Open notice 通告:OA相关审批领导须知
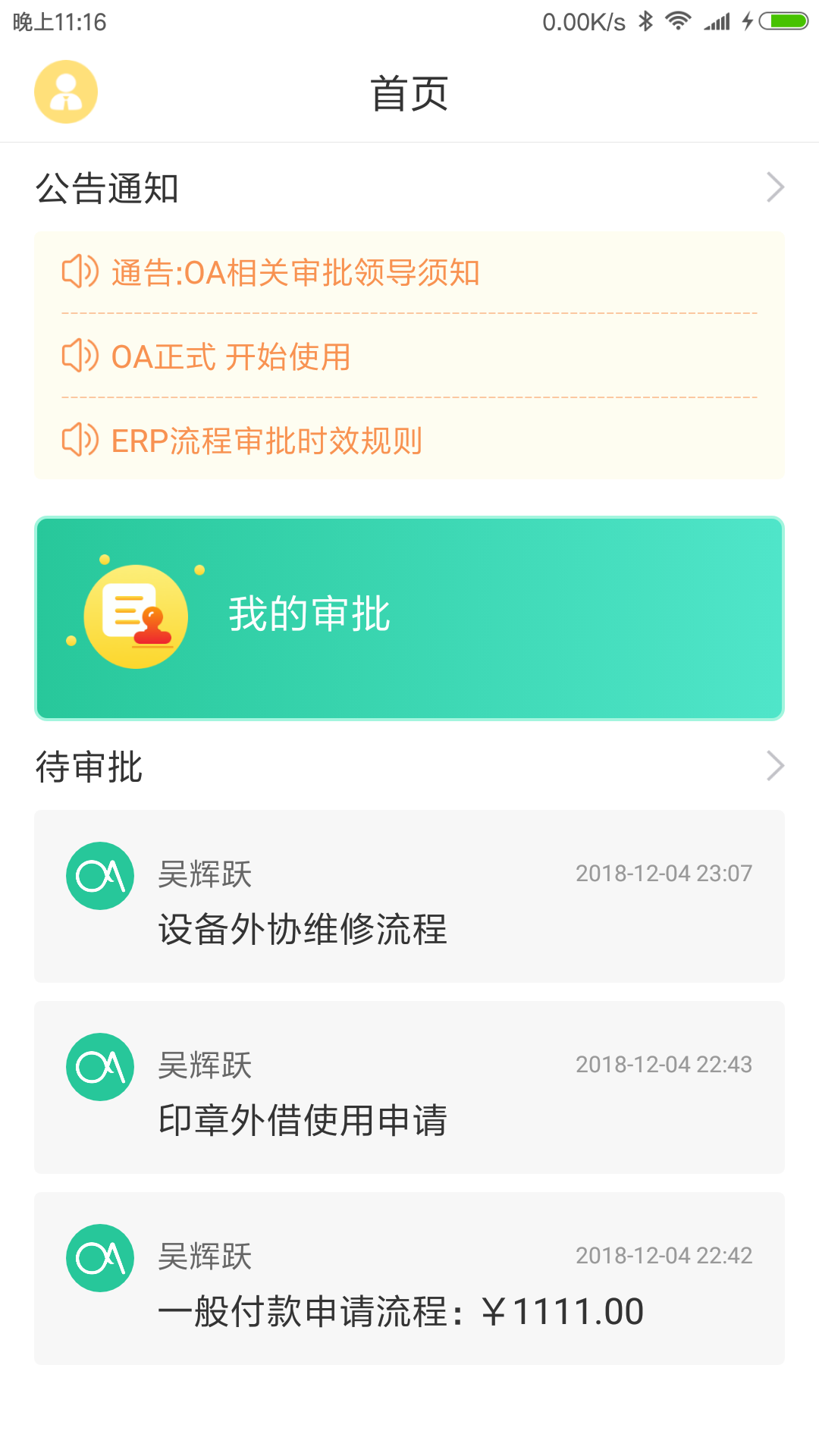This screenshot has height=1456, width=819. tap(296, 273)
